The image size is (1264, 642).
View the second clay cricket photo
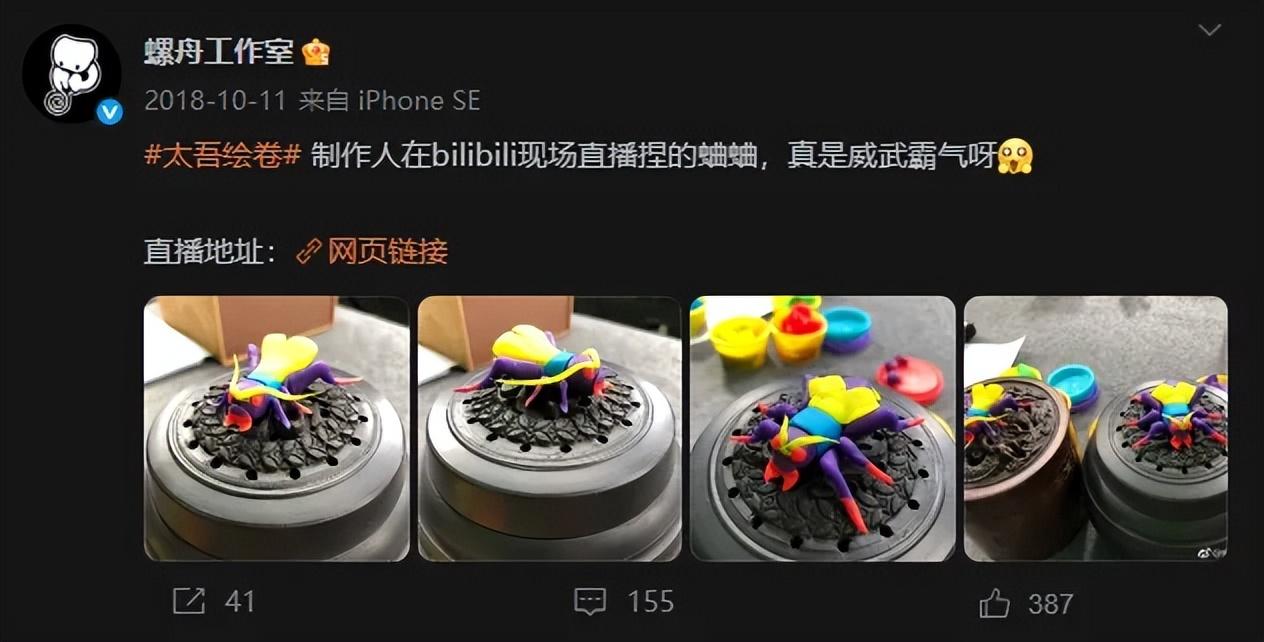[549, 428]
